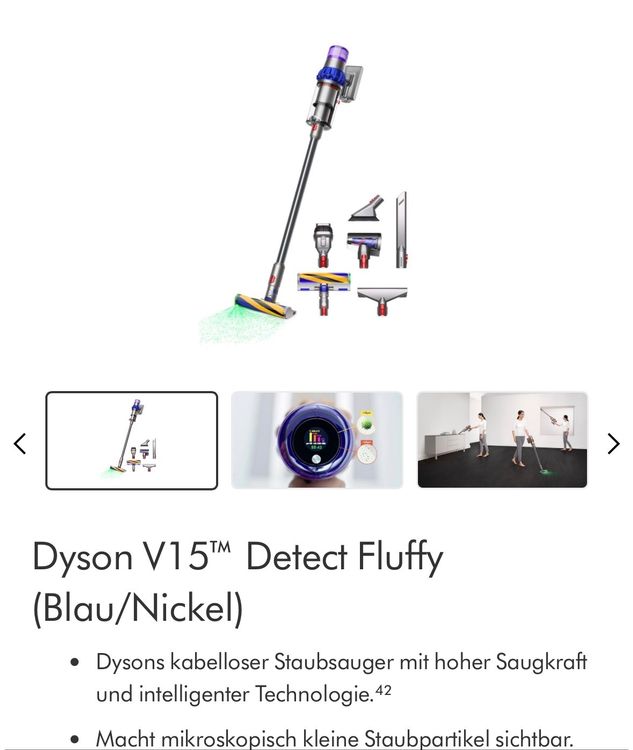The image size is (633, 750).
Task: Open the main Dyson V15 product image
Action: tap(310, 195)
